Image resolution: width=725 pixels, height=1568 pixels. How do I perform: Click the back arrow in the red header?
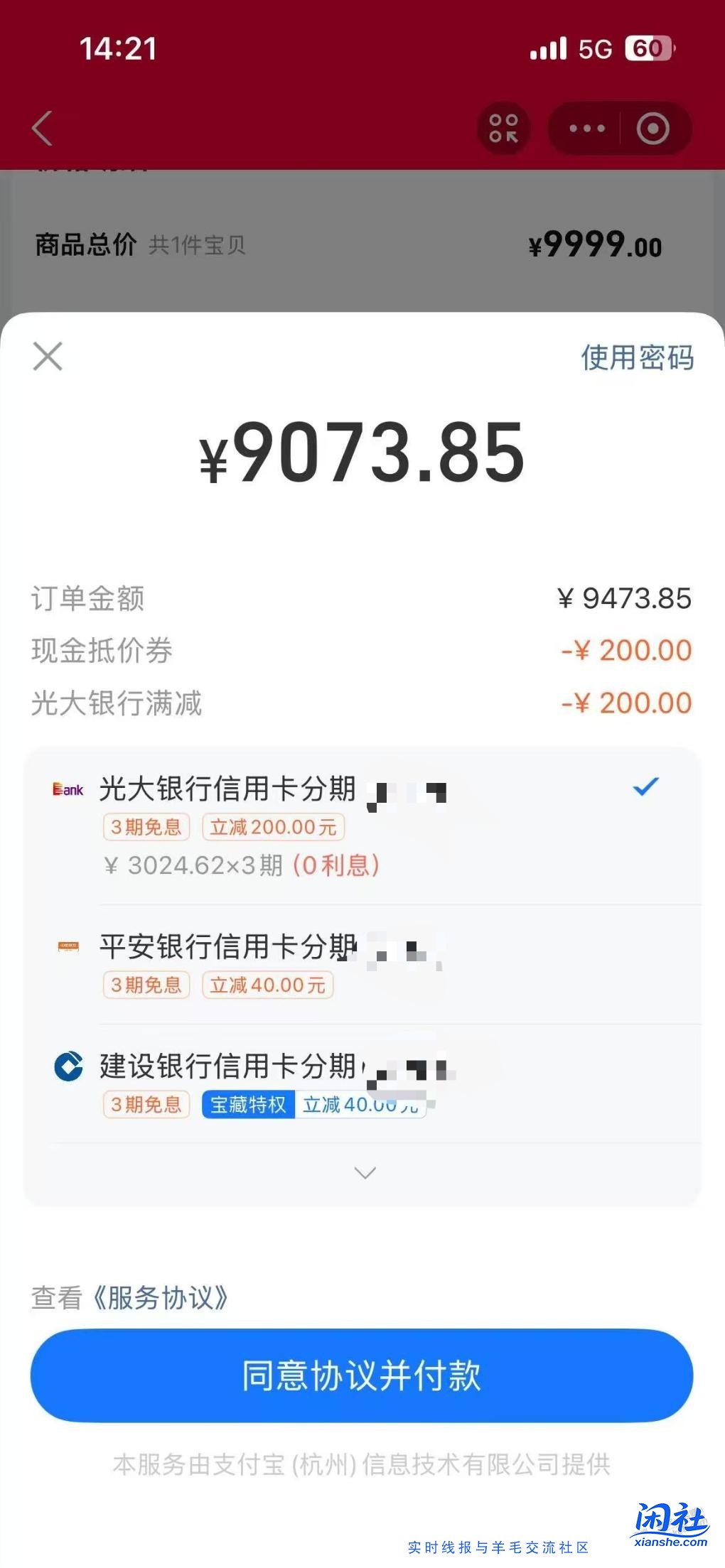pos(41,128)
